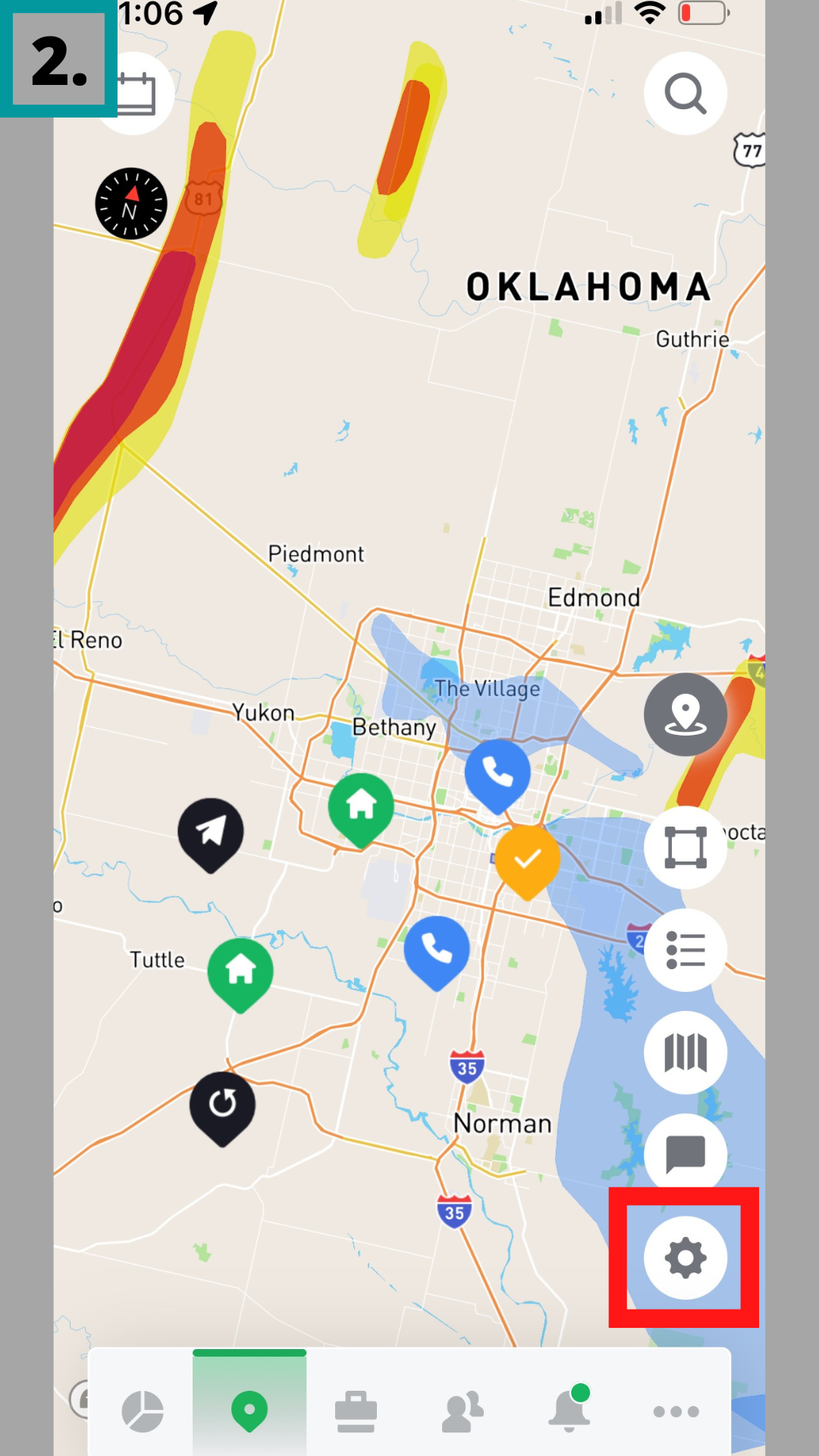
Task: Tap the black paper-plane map pin
Action: tap(211, 832)
